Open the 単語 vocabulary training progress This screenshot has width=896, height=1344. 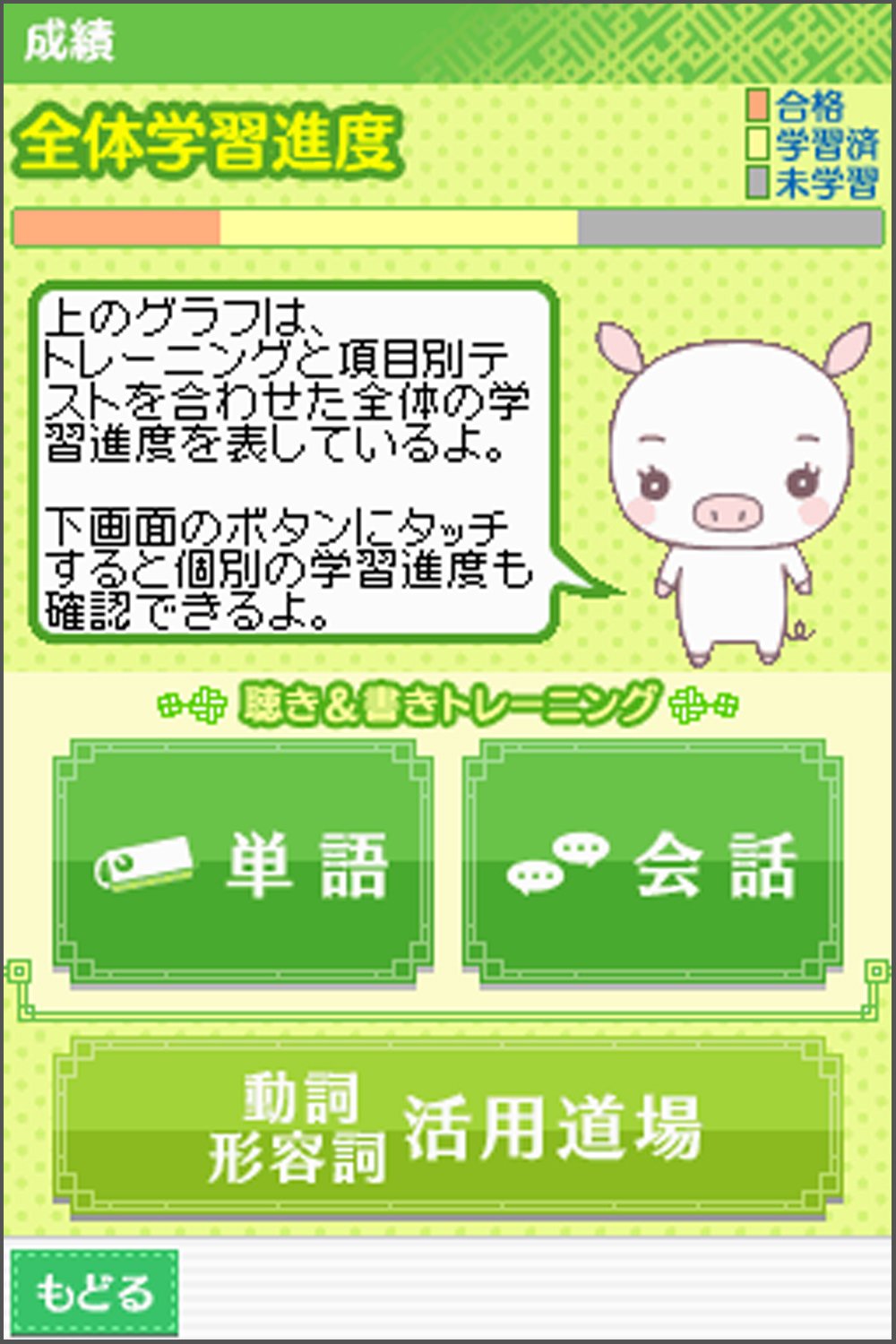coord(243,864)
